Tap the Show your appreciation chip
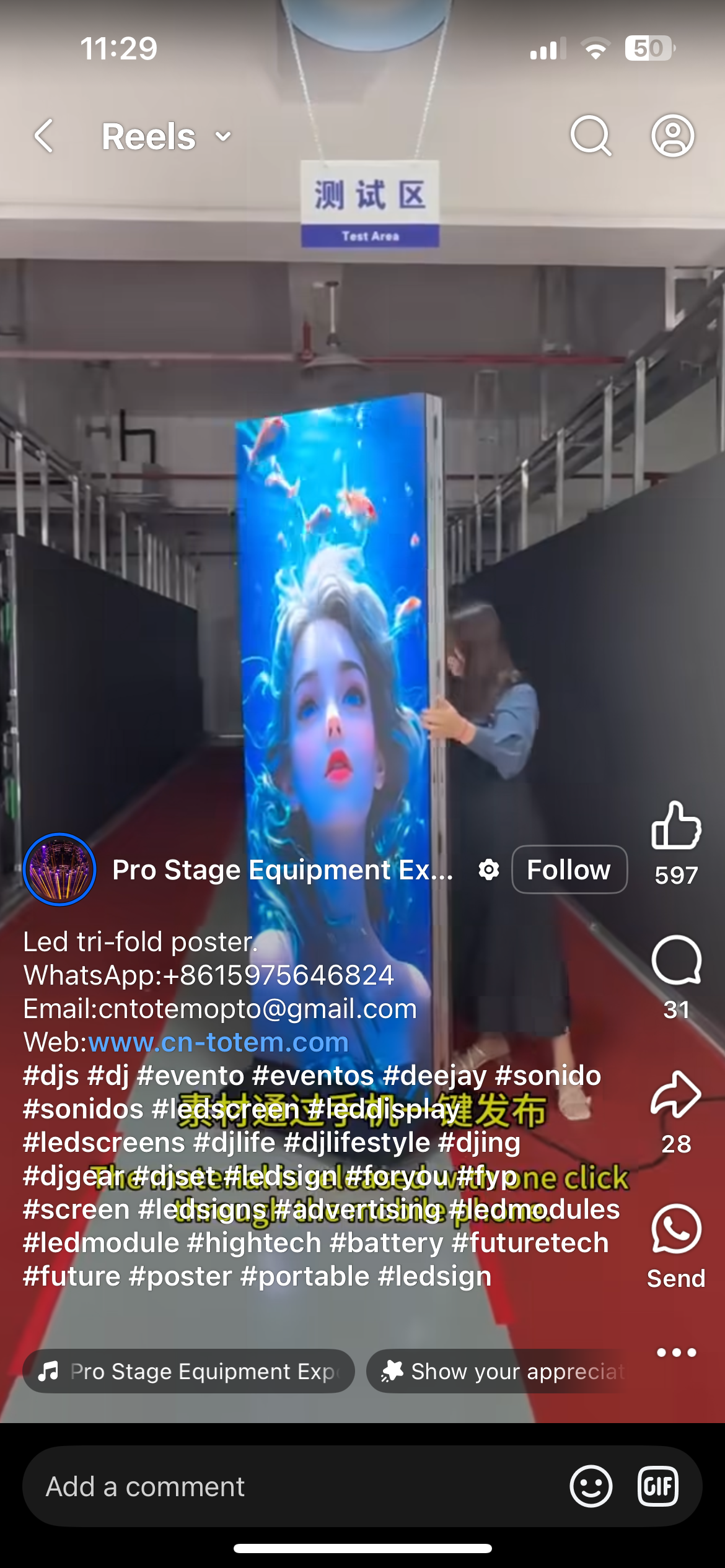725x1568 pixels. (502, 1372)
